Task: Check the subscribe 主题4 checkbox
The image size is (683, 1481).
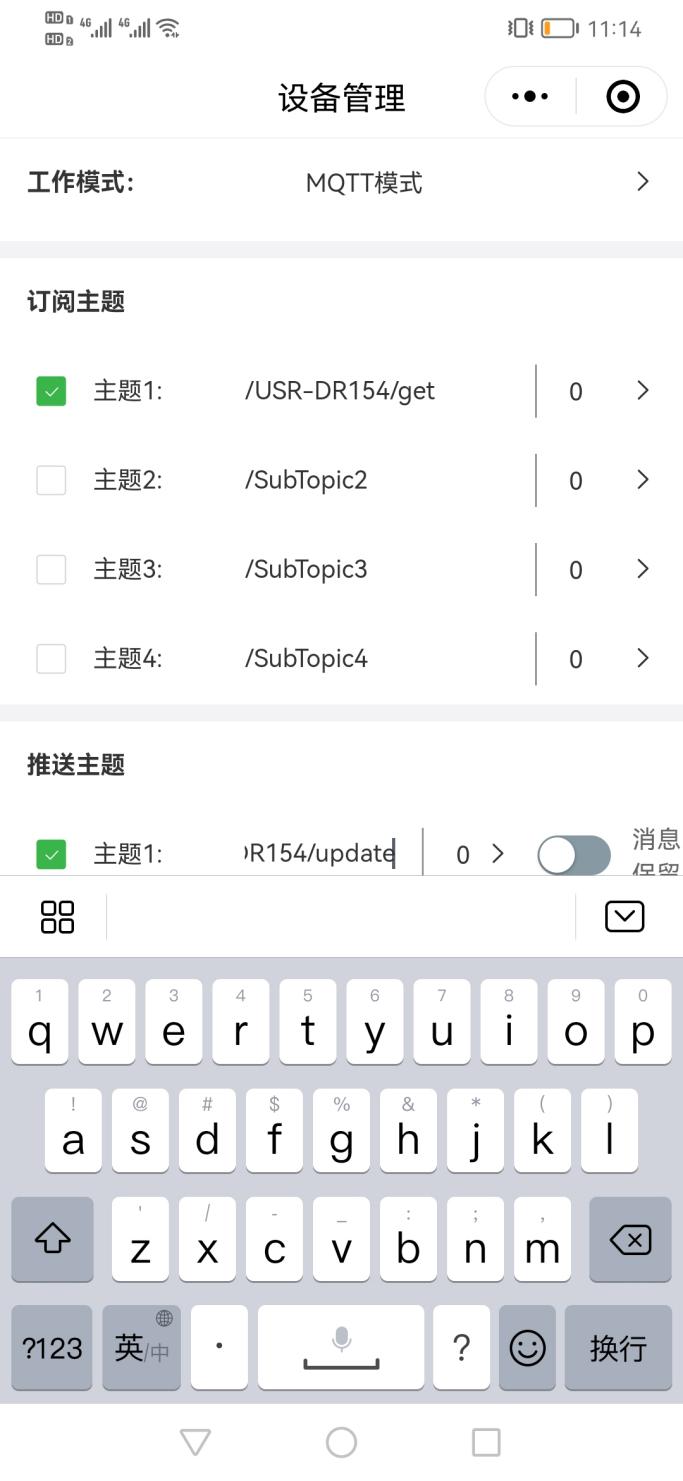Action: (51, 658)
